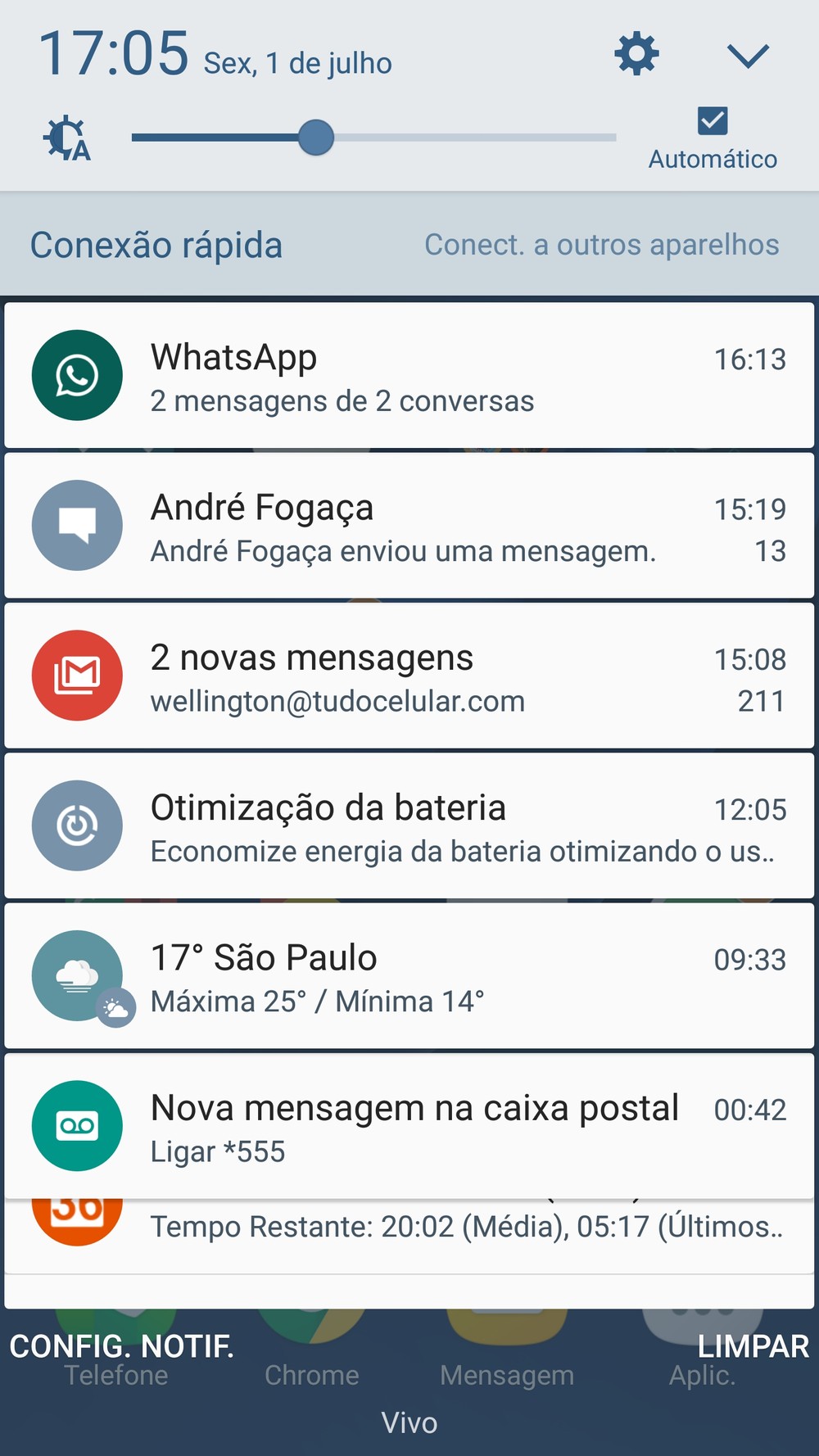Image resolution: width=819 pixels, height=1456 pixels.
Task: Clear all notifications with LIMPAR
Action: (753, 1346)
